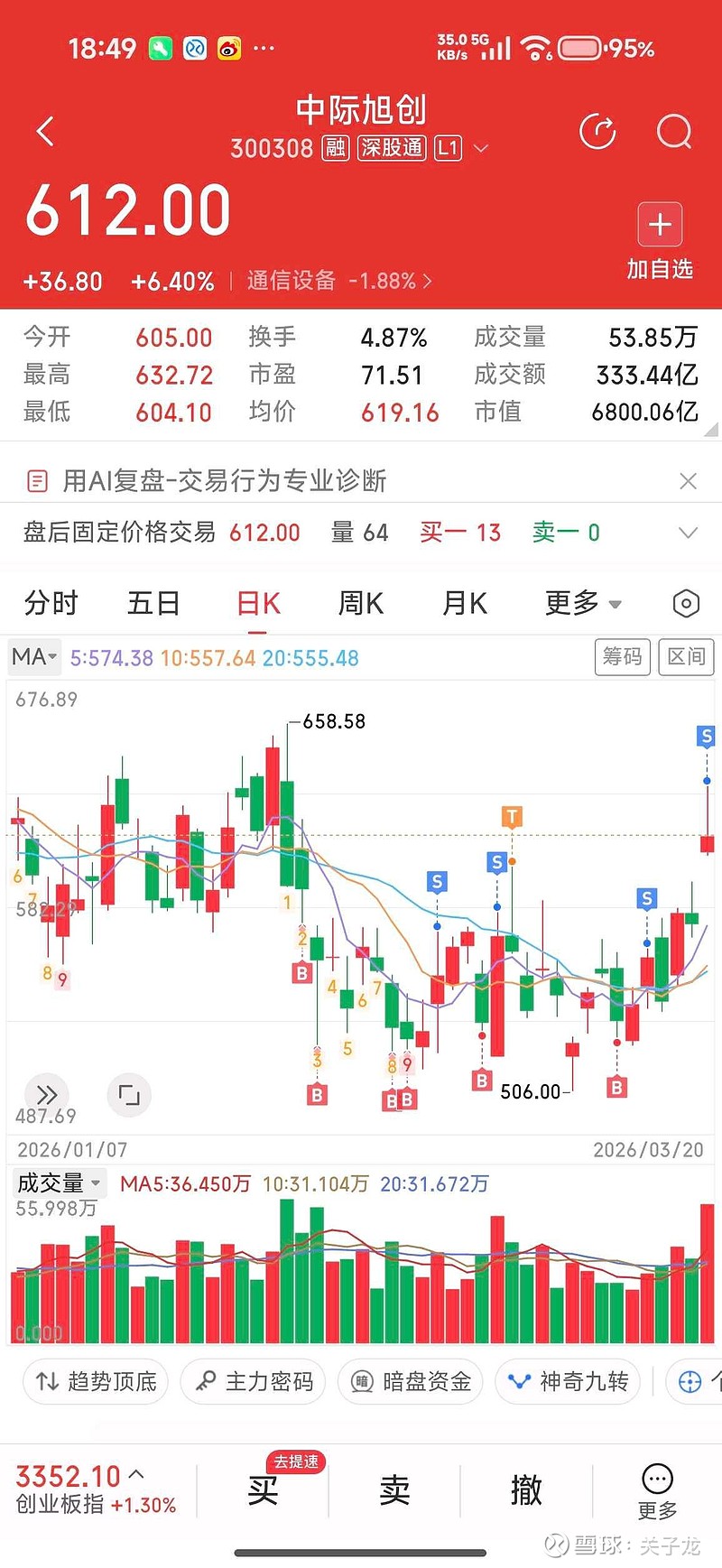
Task: Switch to the 周K tab
Action: [x=359, y=603]
